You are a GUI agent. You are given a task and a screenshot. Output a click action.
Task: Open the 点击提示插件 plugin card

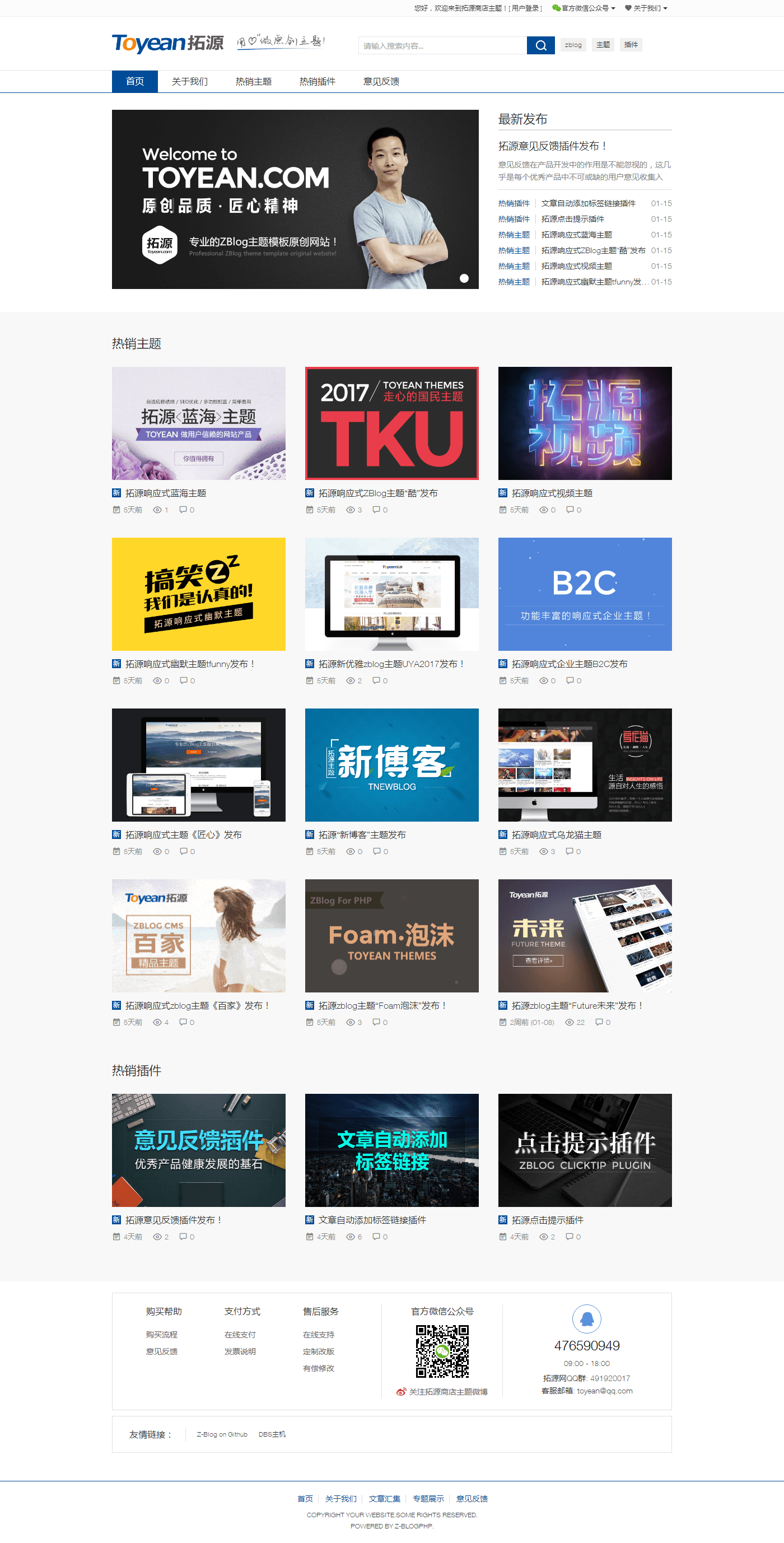click(585, 1150)
